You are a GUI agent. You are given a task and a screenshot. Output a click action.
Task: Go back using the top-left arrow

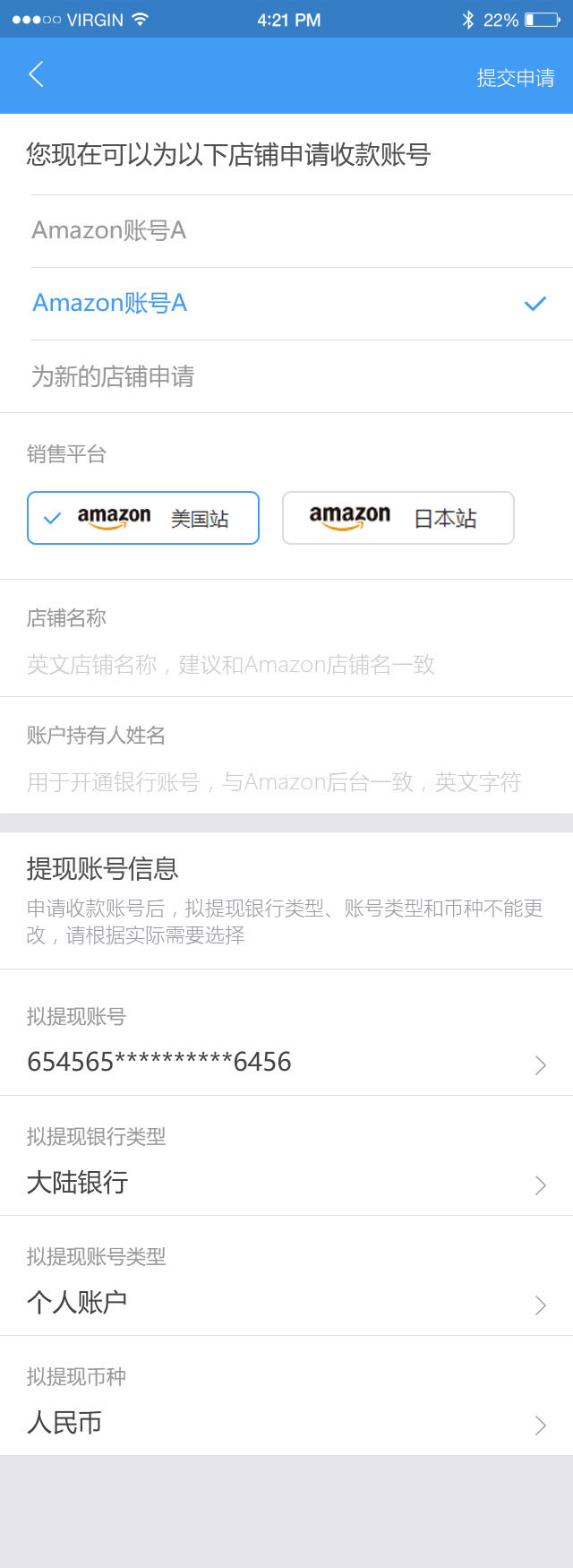coord(36,75)
